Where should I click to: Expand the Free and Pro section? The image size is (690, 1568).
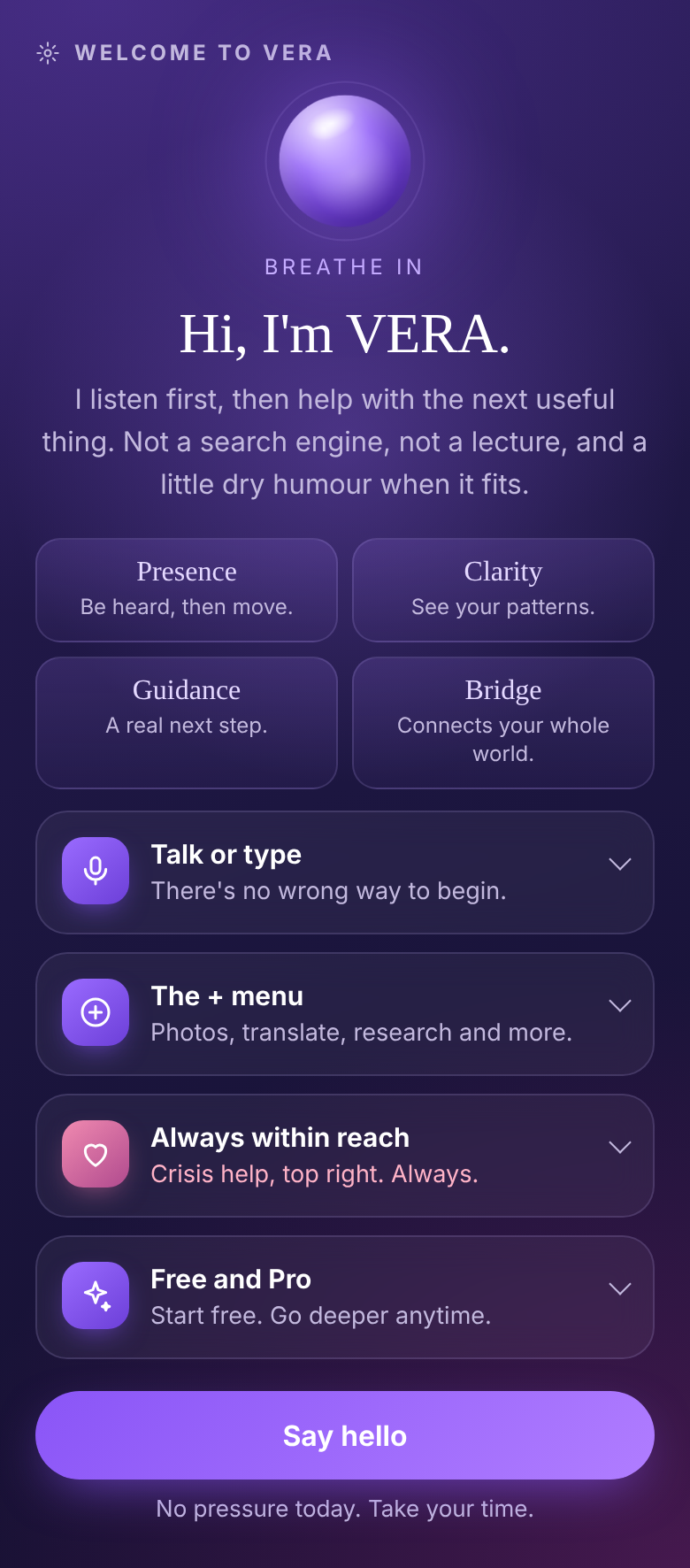(x=345, y=1297)
